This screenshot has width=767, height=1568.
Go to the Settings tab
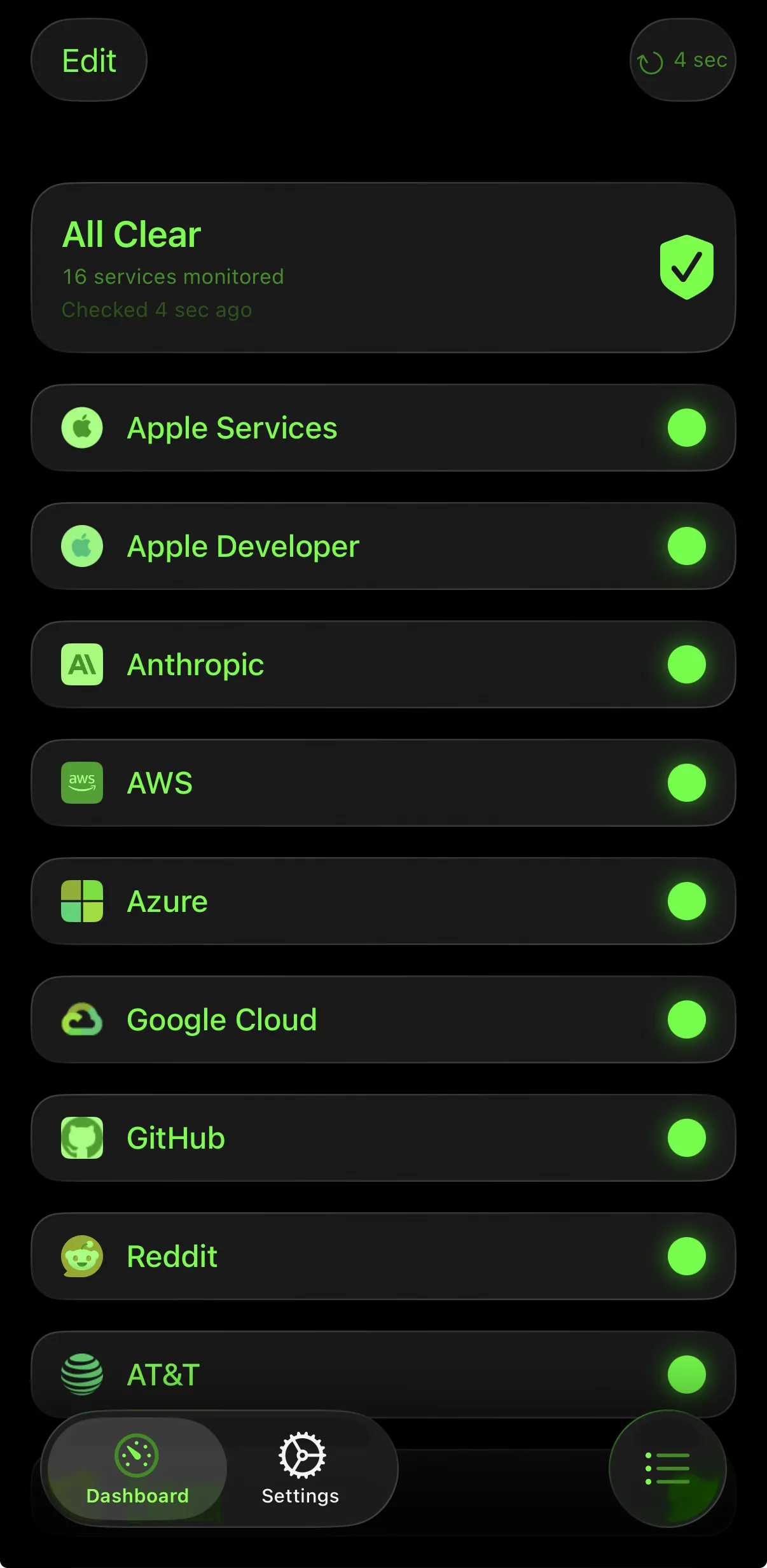click(301, 1469)
